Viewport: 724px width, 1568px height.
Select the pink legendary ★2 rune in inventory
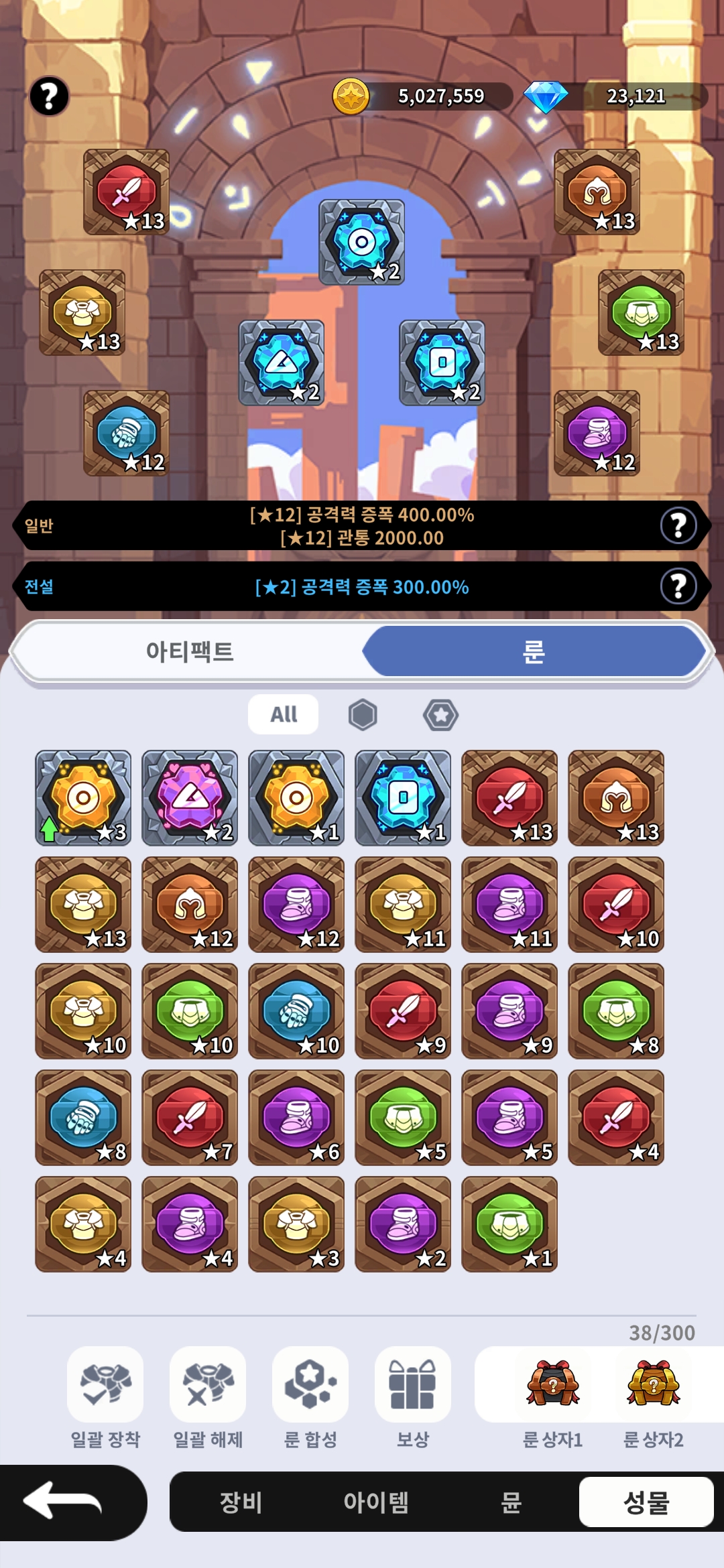click(x=190, y=798)
